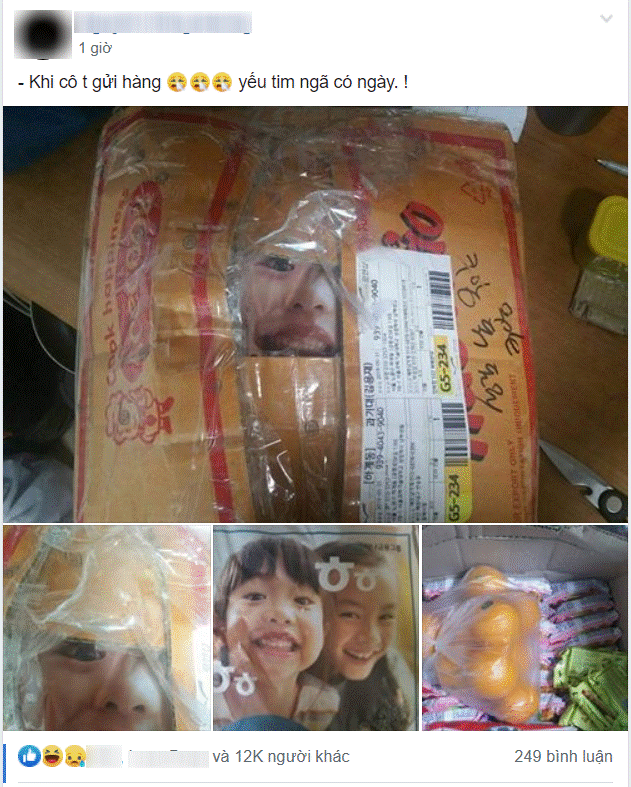View the close-up photo of taped face
Image resolution: width=631 pixels, height=787 pixels.
coord(105,626)
